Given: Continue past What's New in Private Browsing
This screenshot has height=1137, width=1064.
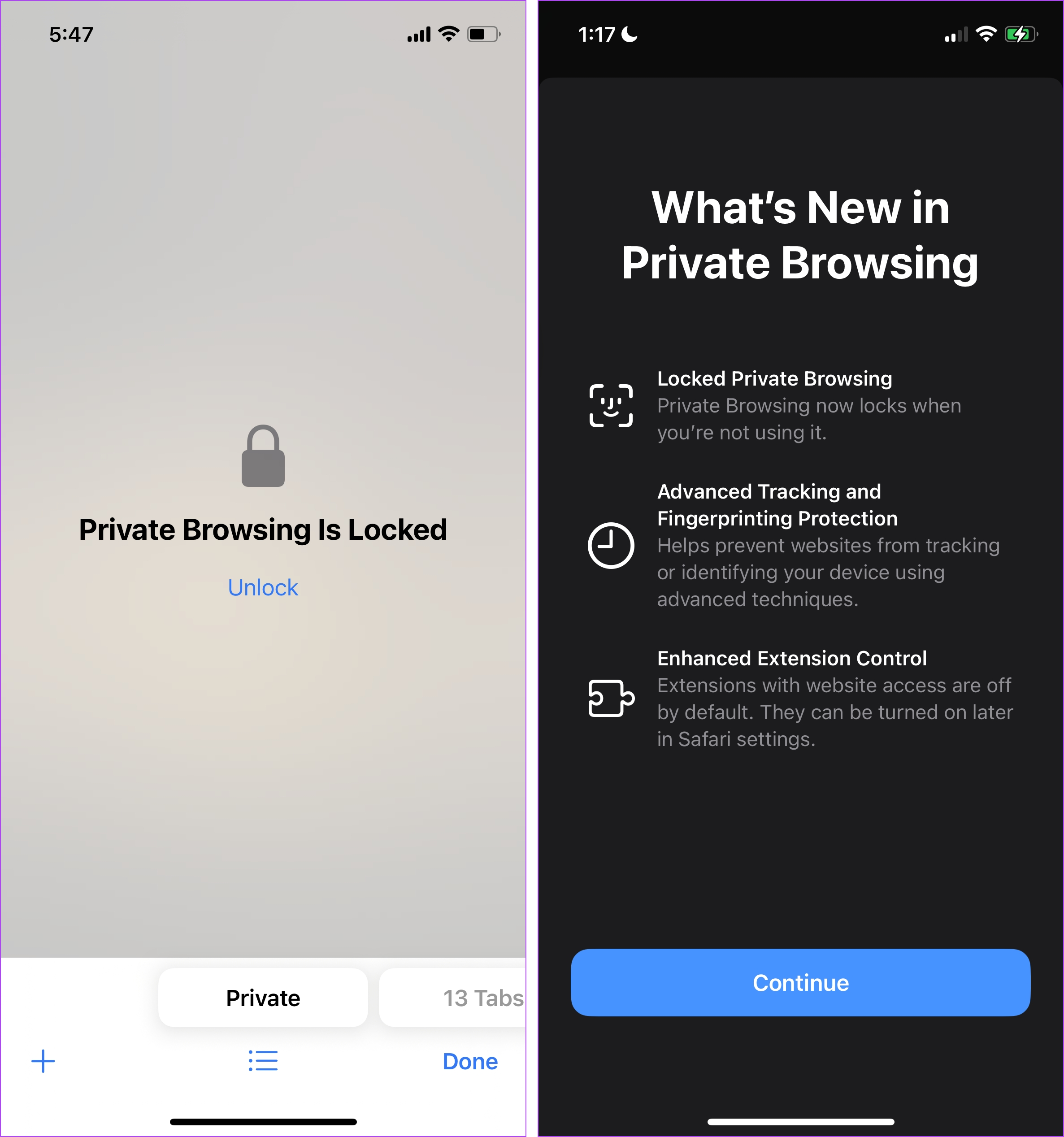Looking at the screenshot, I should click(800, 983).
